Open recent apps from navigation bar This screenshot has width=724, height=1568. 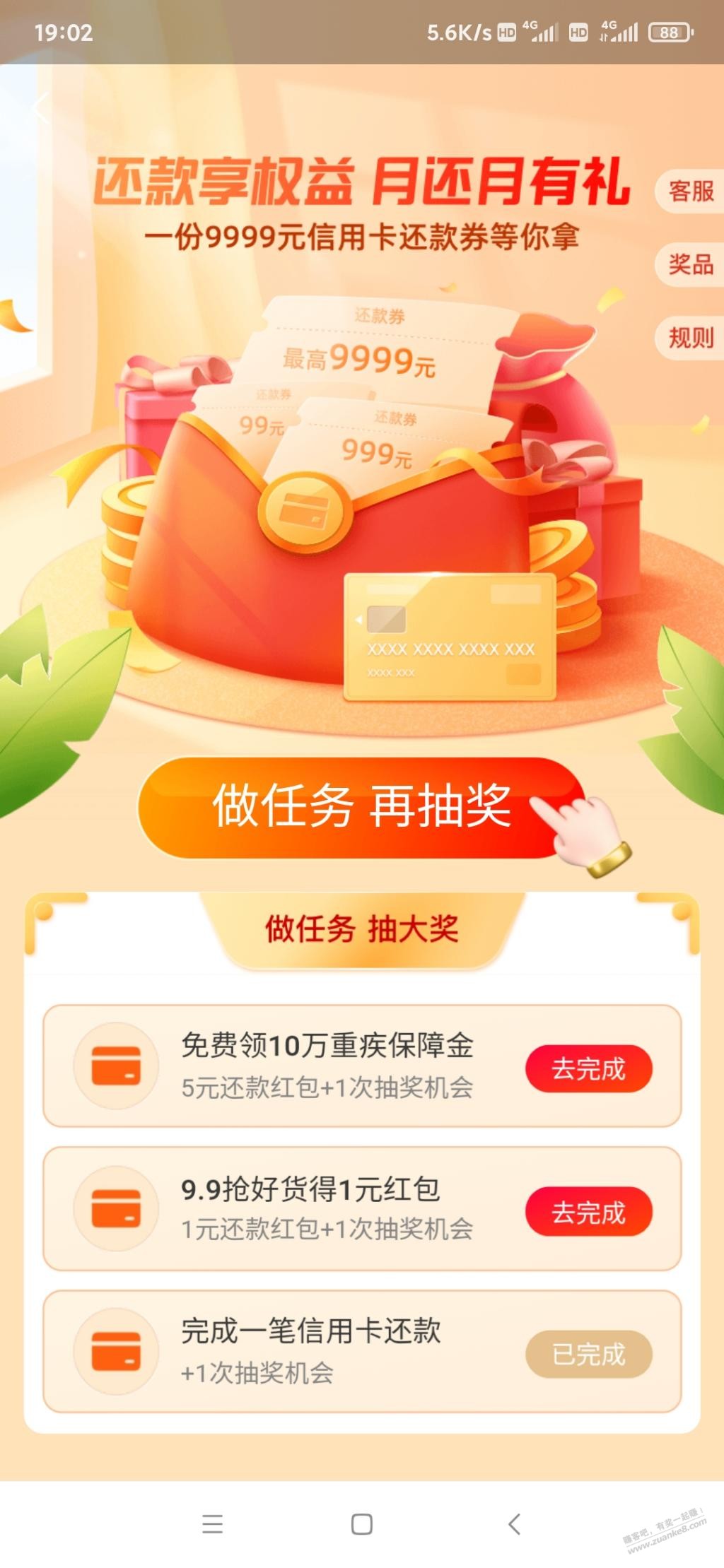(212, 1523)
